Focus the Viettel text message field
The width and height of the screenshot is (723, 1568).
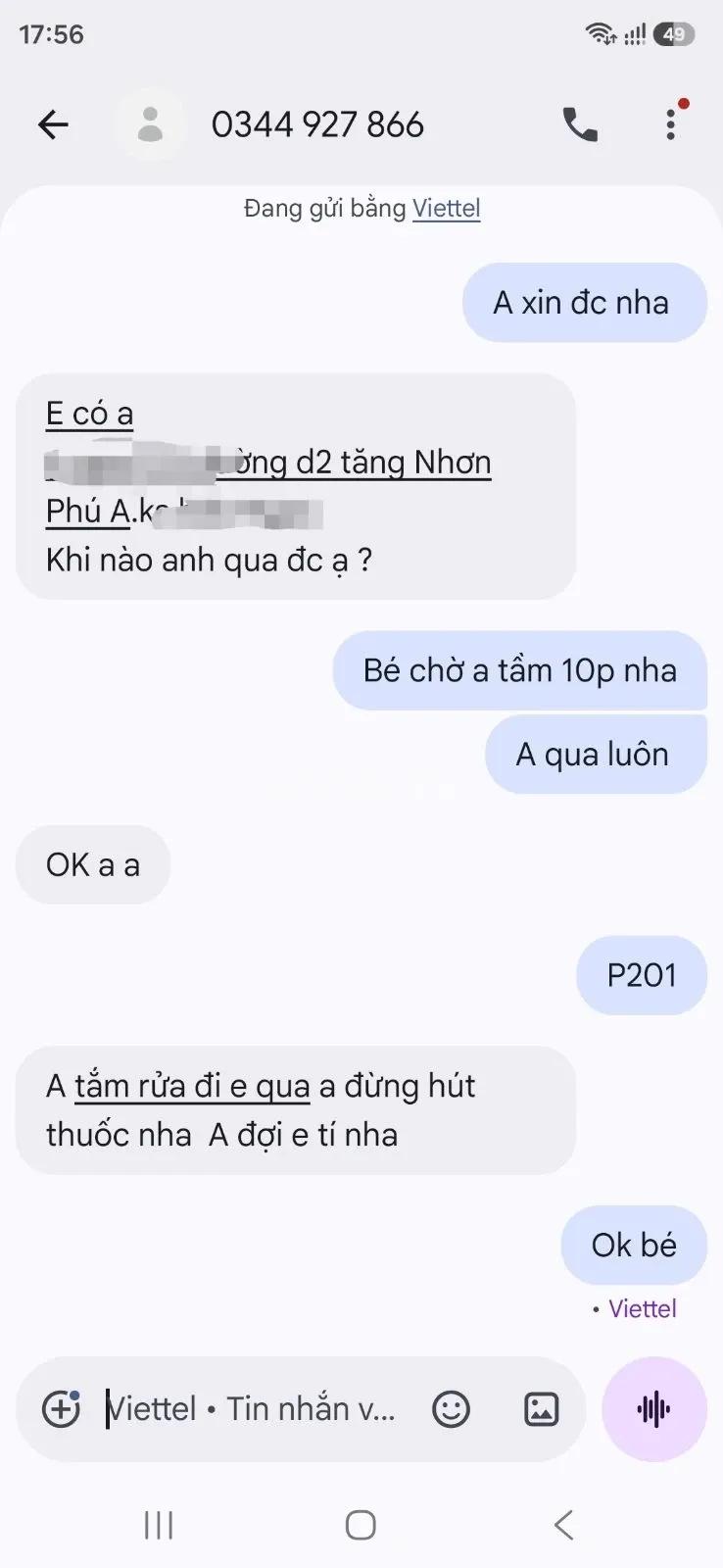pos(251,1409)
